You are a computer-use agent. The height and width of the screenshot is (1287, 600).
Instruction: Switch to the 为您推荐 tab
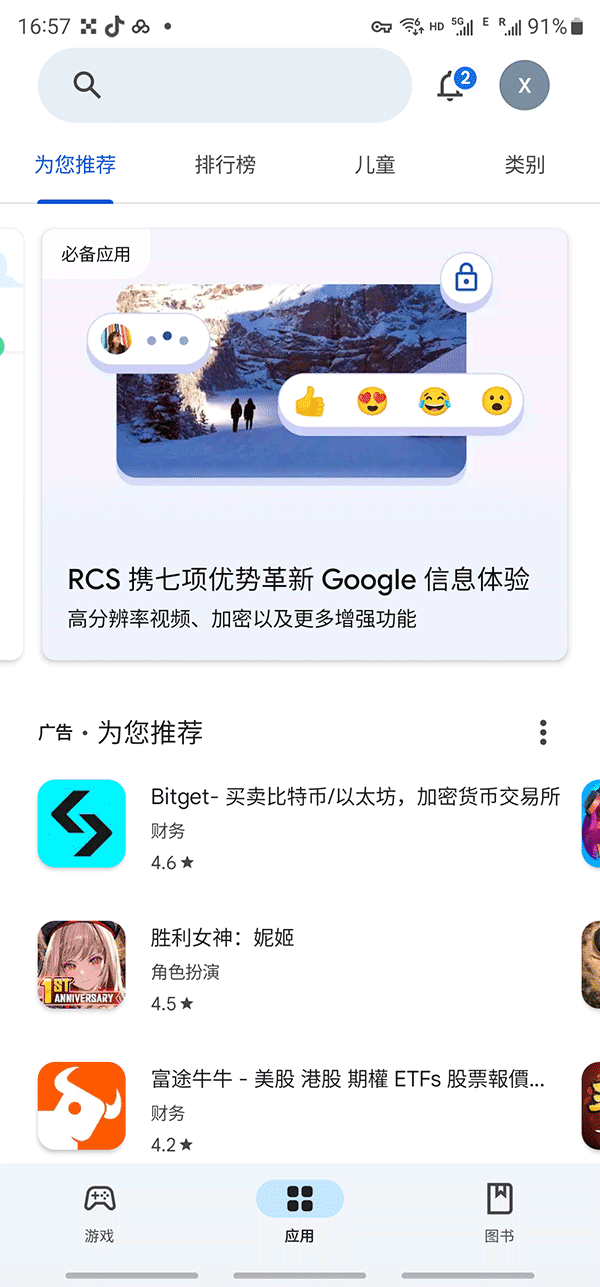(75, 165)
